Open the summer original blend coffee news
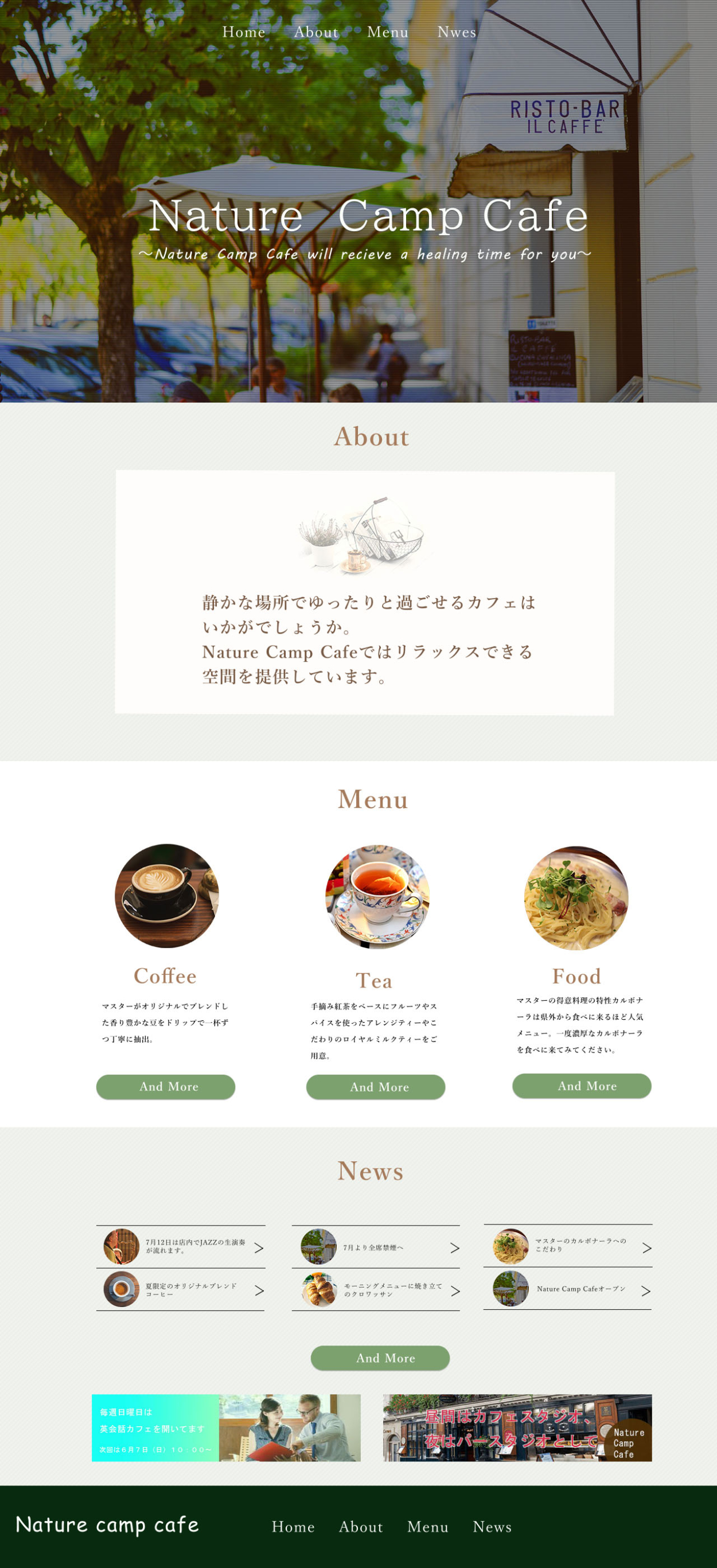 (181, 1290)
